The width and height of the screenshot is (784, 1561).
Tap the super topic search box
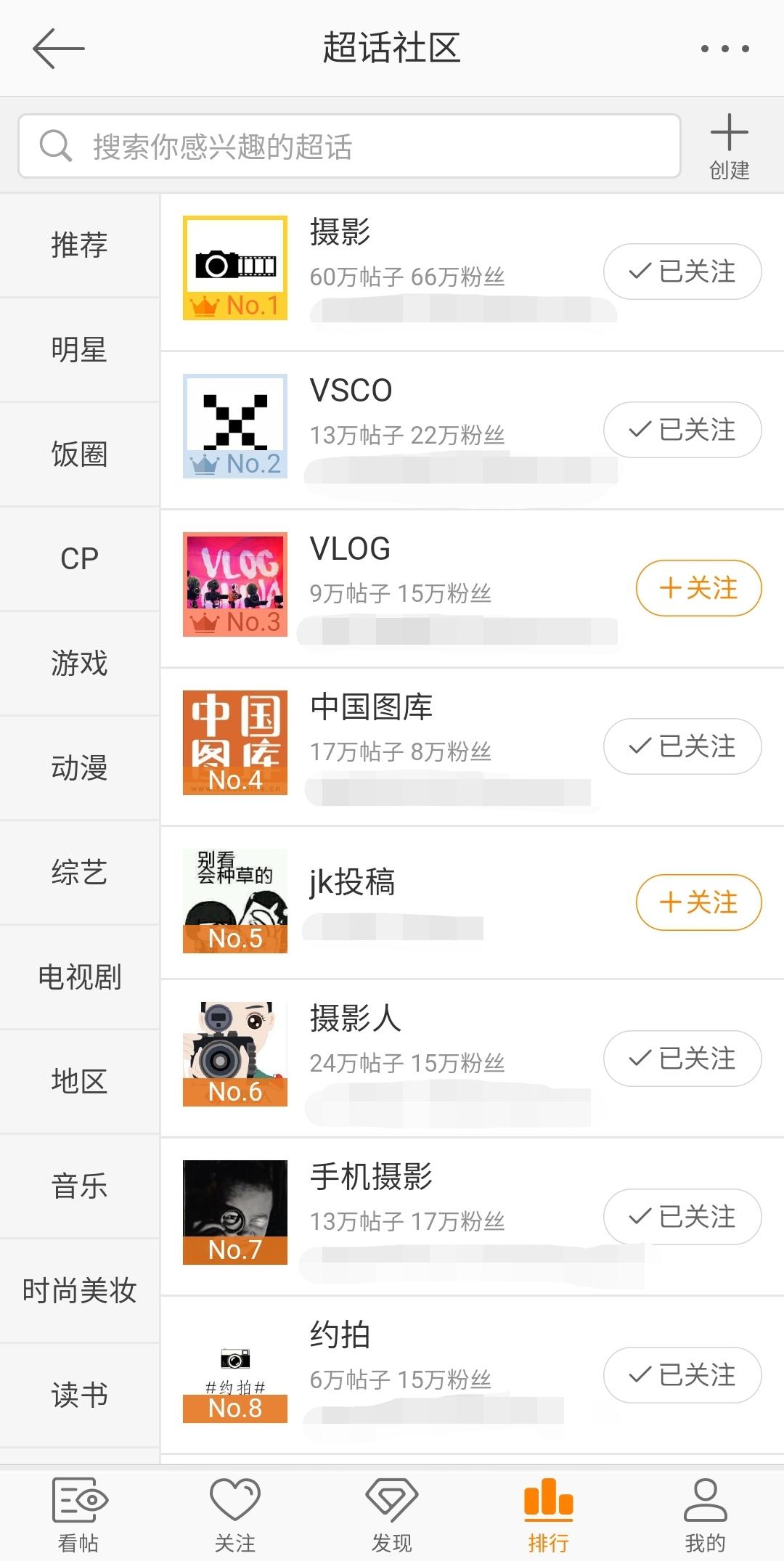(348, 146)
